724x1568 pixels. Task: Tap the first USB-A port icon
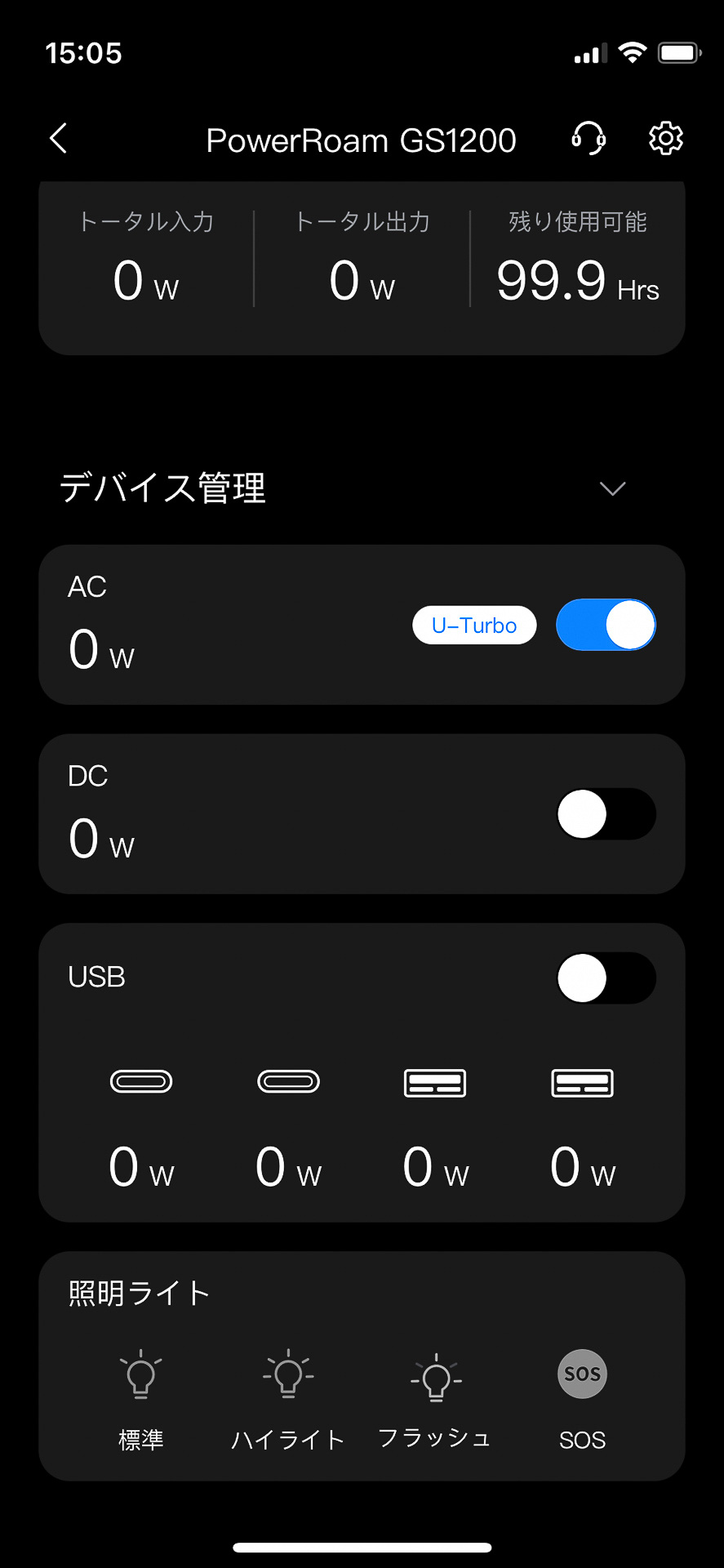[434, 1082]
